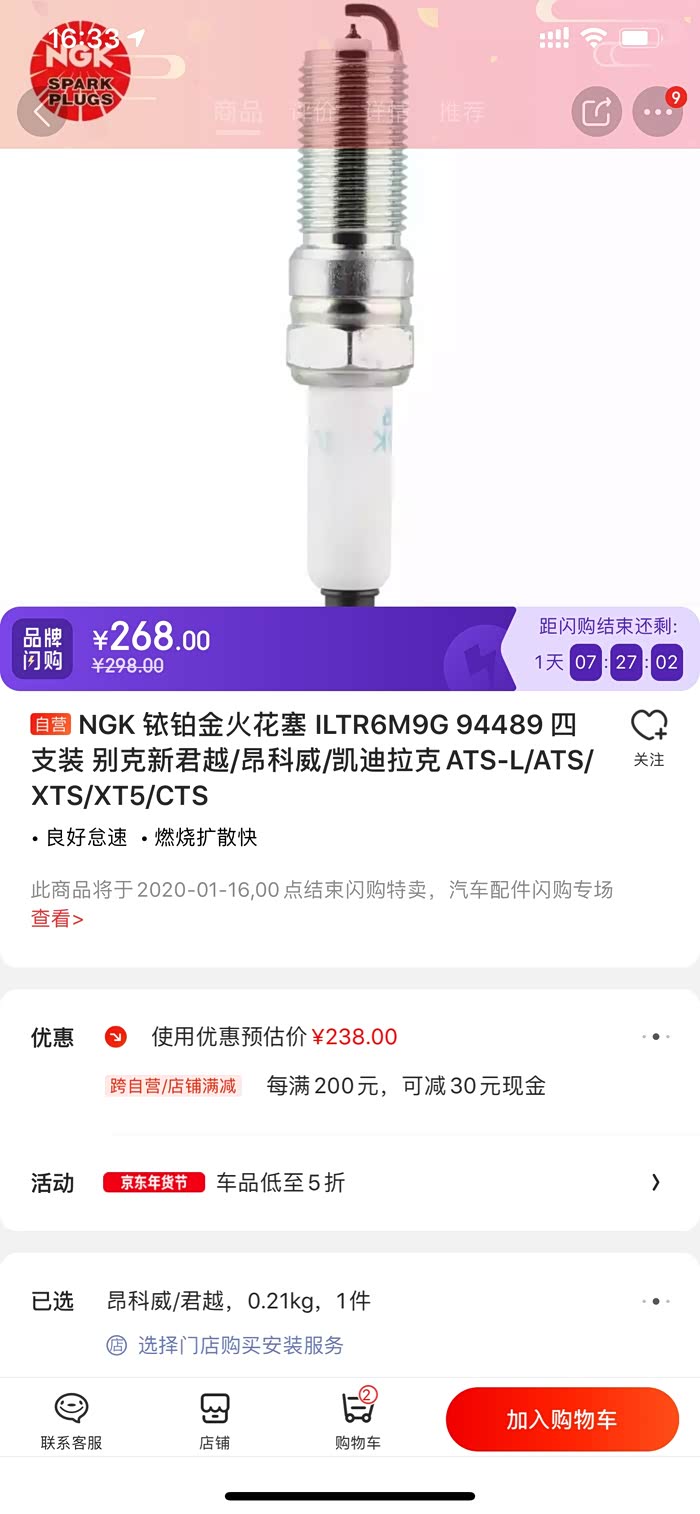The image size is (700, 1514).
Task: Switch to the 商品 tab
Action: point(238,112)
